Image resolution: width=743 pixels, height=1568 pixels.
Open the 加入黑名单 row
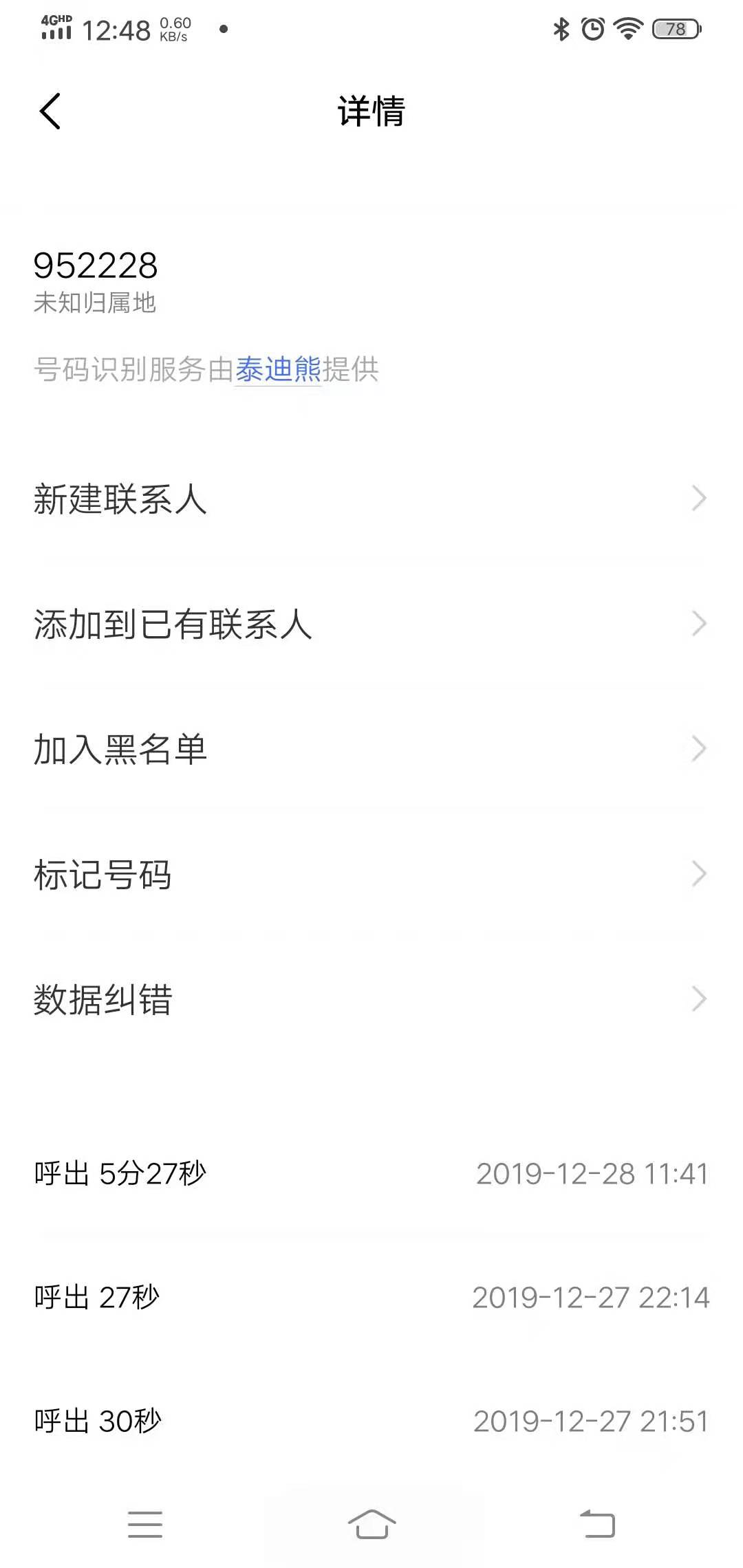pos(371,749)
